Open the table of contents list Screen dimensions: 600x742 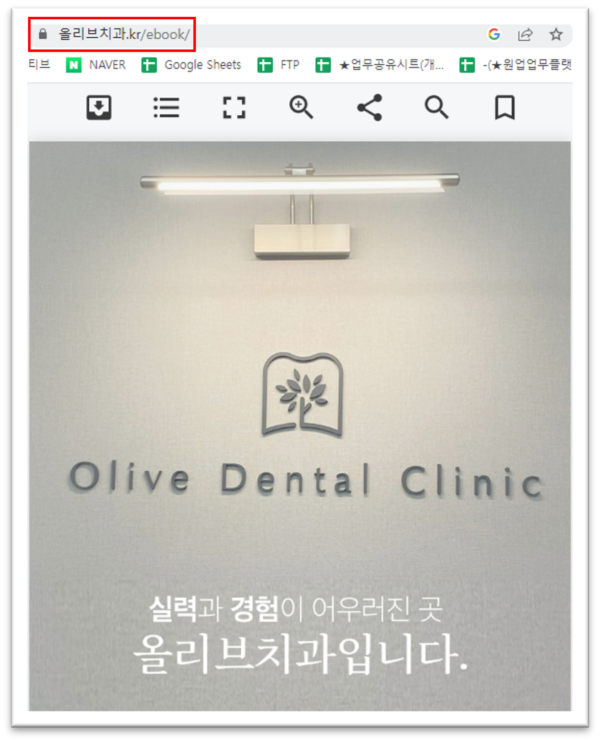point(166,108)
